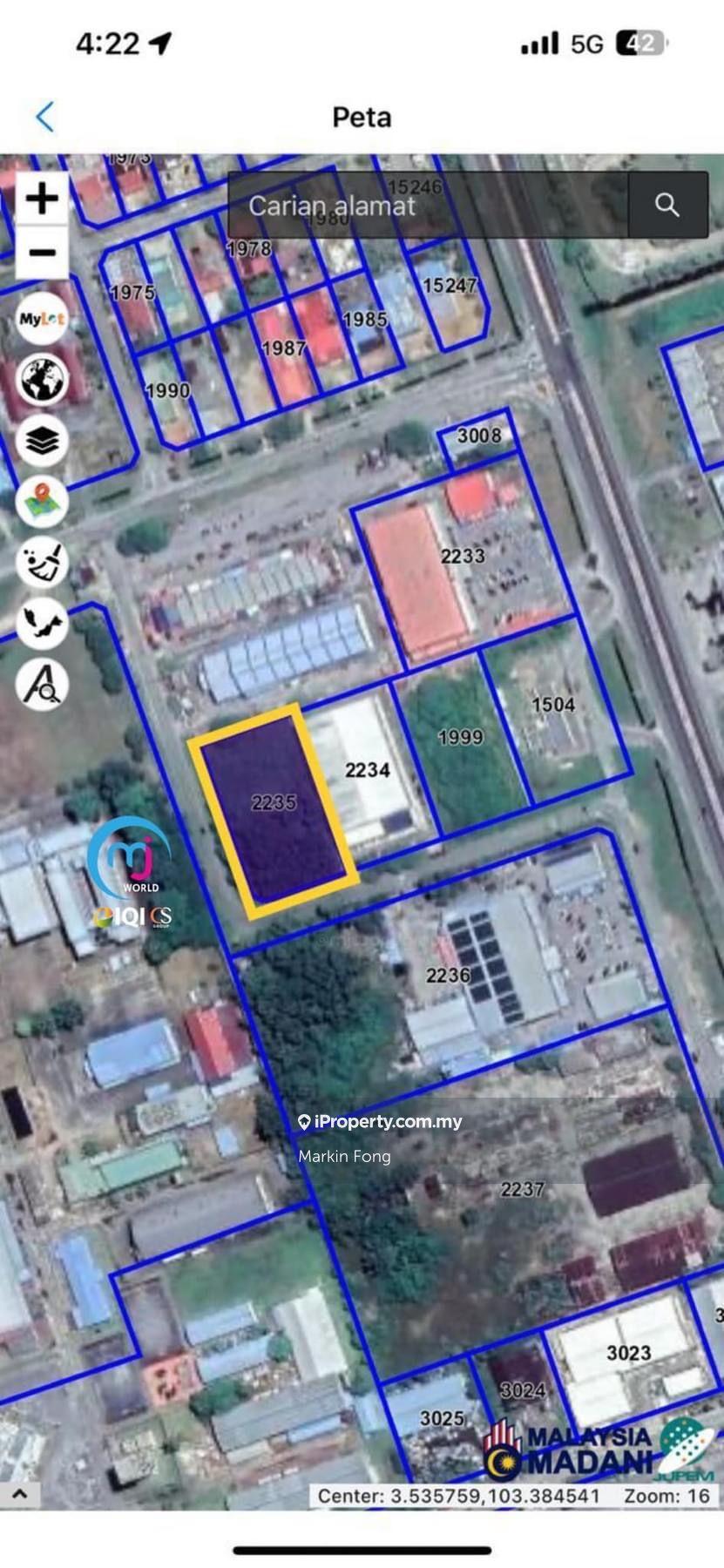Screen dimensions: 724x1568
Task: Tap the Malaysia map outline icon
Action: [42, 624]
